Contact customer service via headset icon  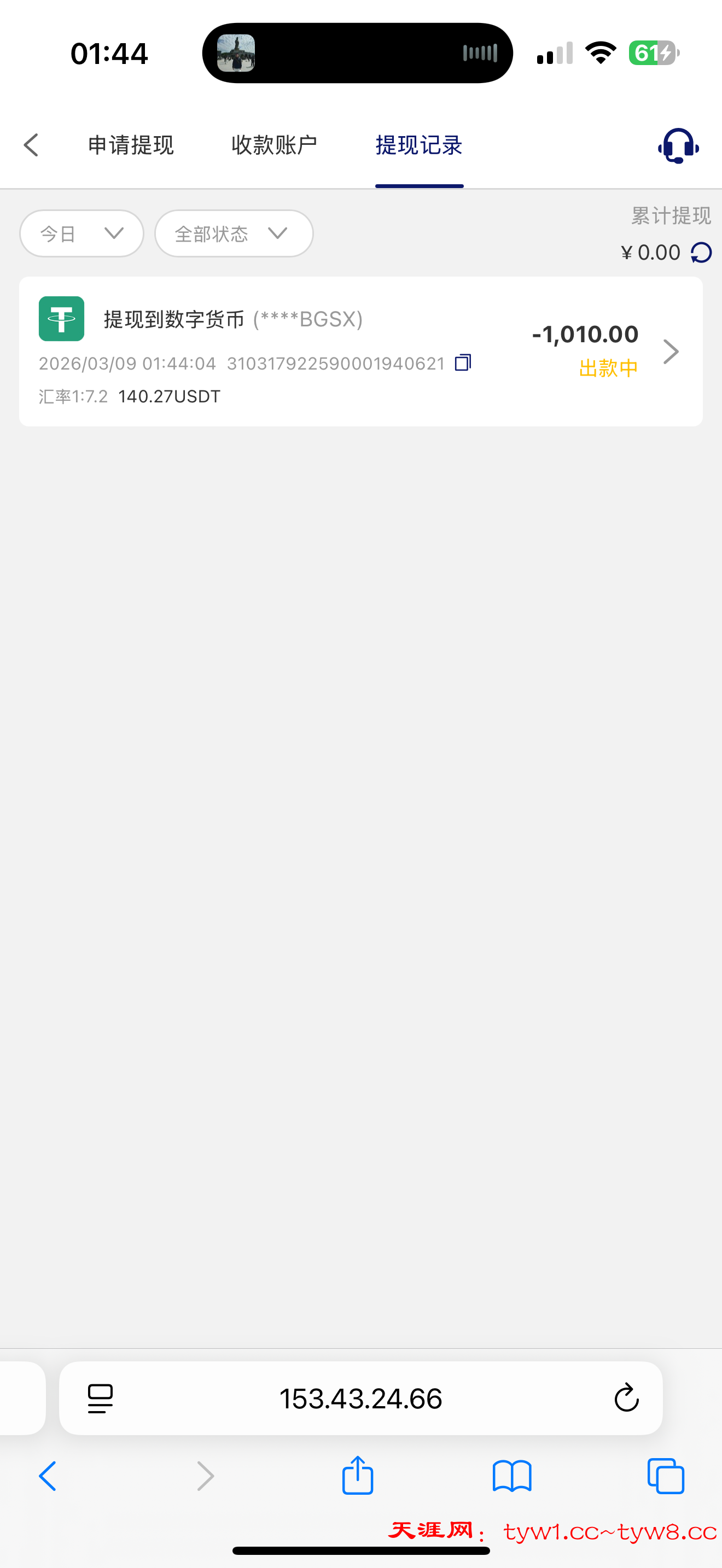pos(678,145)
